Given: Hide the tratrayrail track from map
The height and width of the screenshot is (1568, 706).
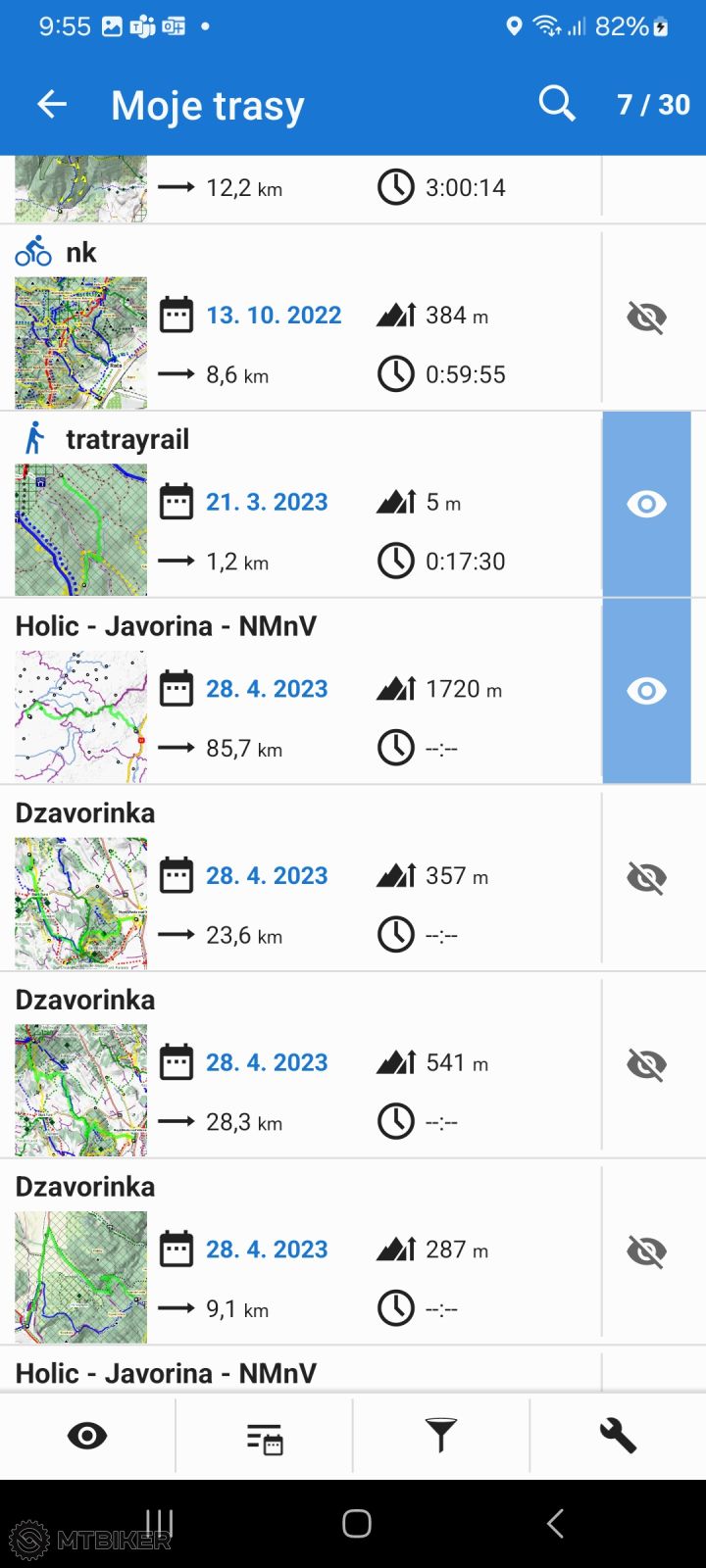Looking at the screenshot, I should click(646, 504).
